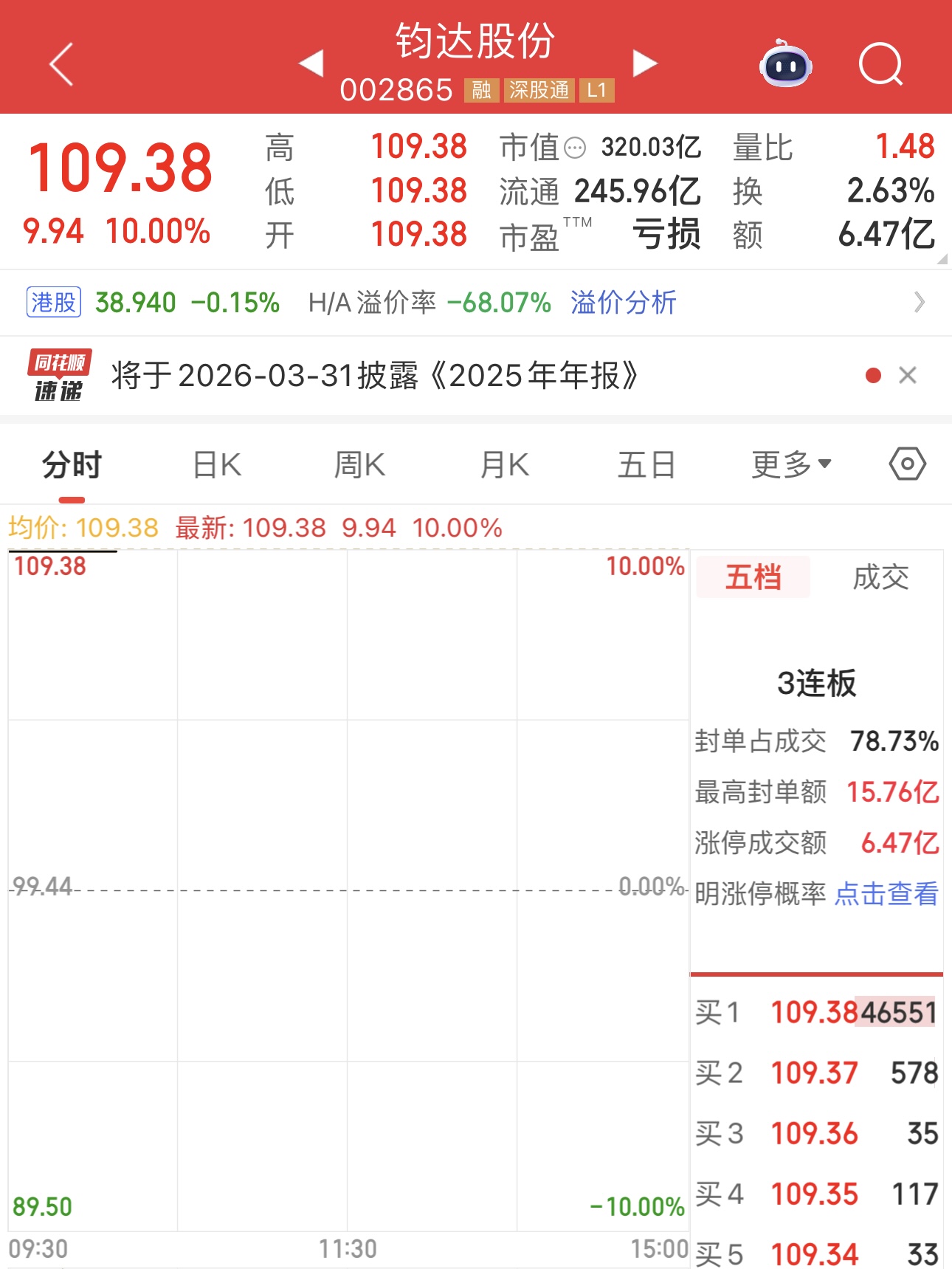Switch to the 月K tab
Screen dimensions: 952x1269
[504, 465]
